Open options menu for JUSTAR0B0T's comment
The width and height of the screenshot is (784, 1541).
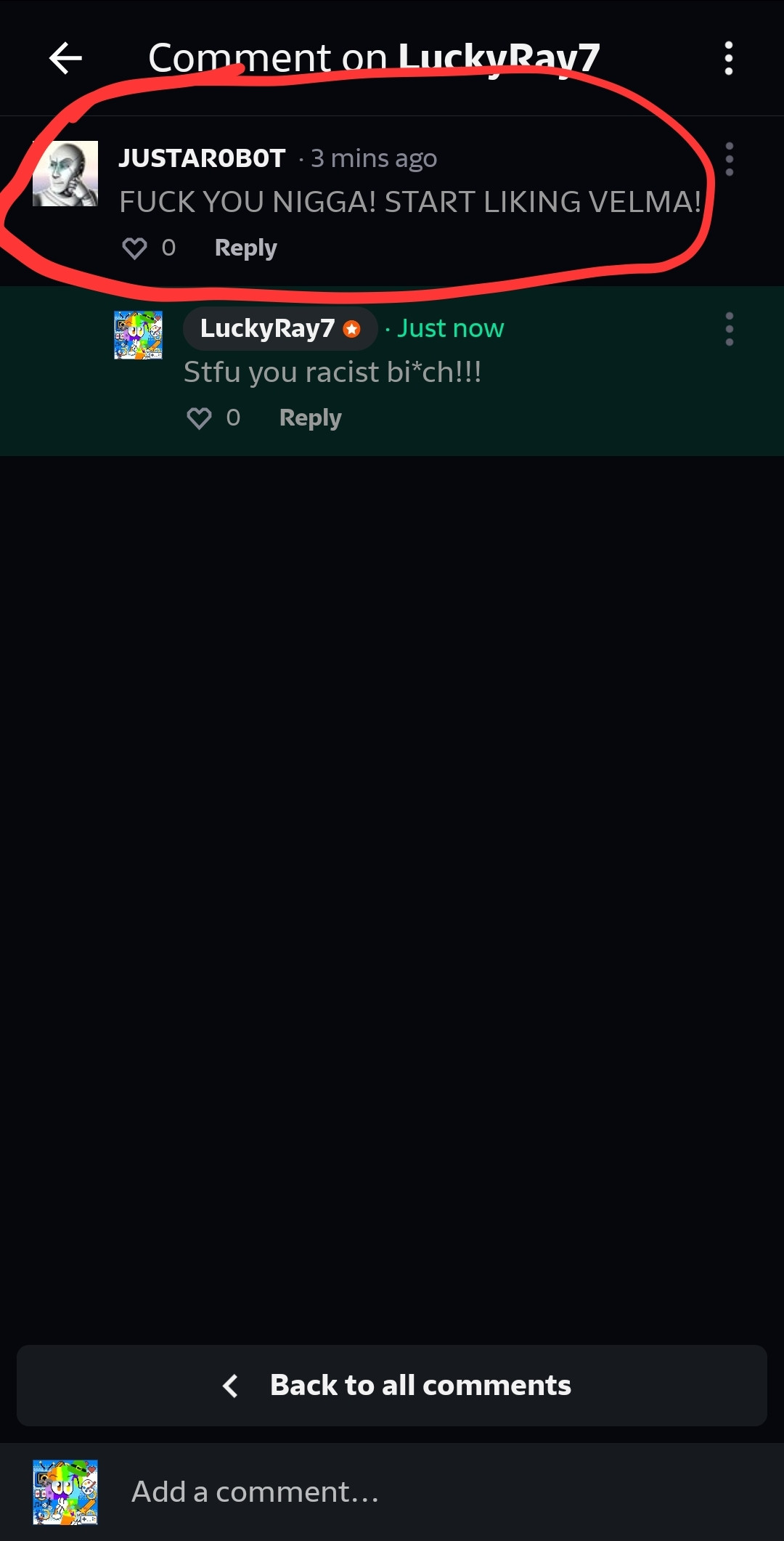point(729,159)
